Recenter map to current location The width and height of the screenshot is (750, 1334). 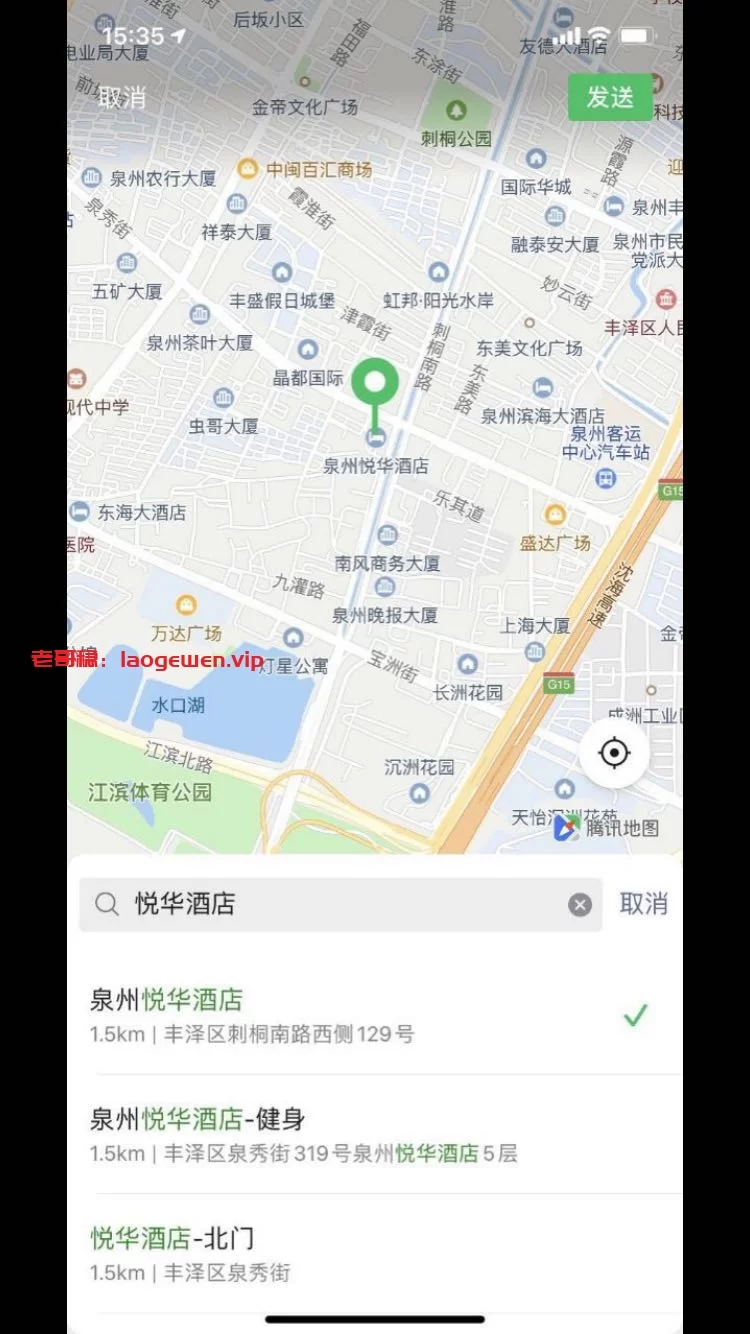pos(614,753)
